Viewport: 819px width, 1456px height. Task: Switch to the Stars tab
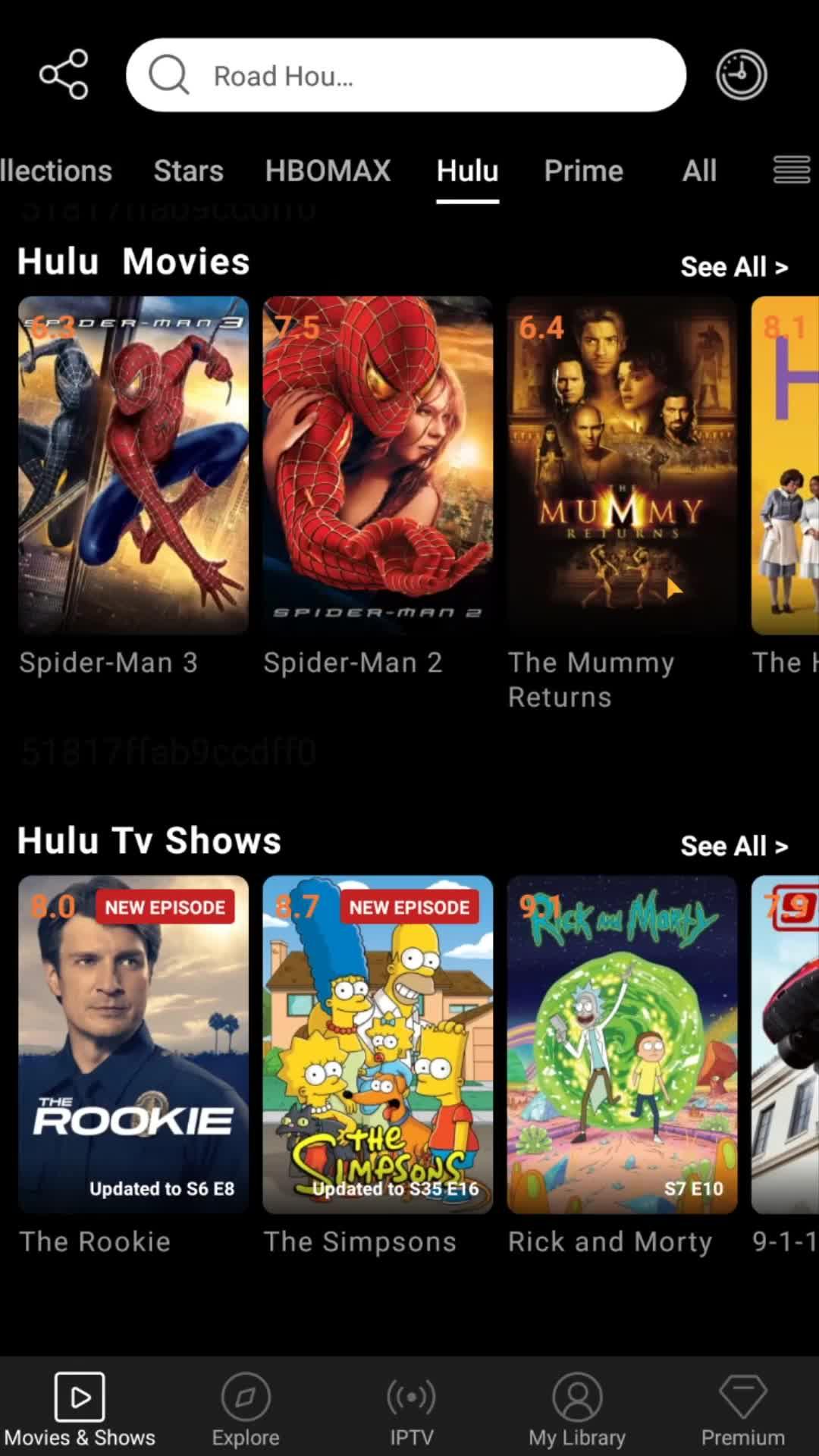tap(188, 171)
